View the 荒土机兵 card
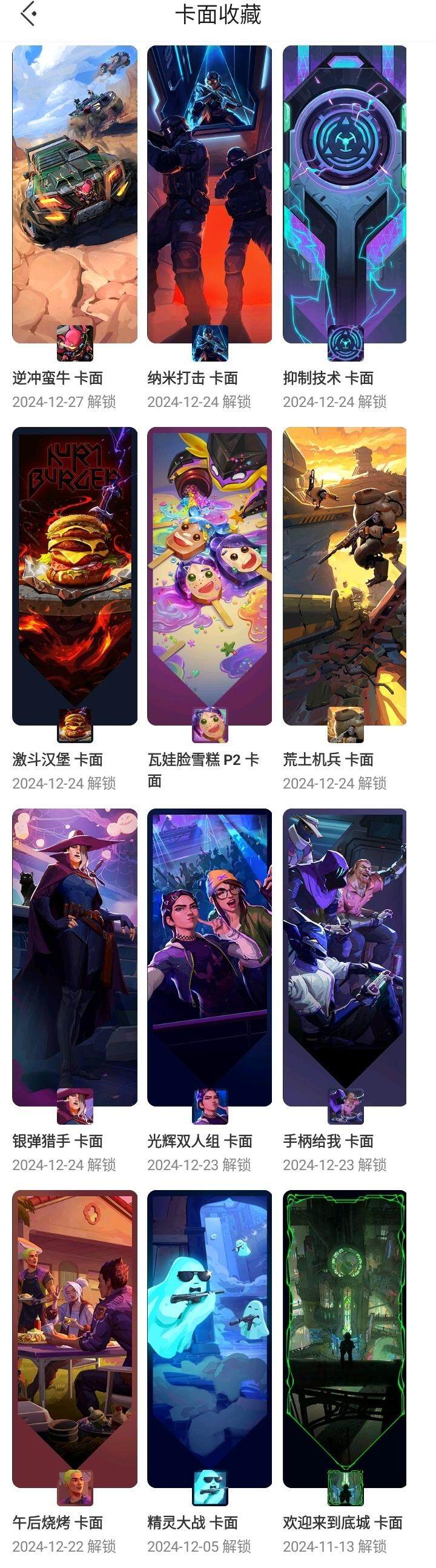Image resolution: width=436 pixels, height=1568 pixels. pyautogui.click(x=345, y=575)
